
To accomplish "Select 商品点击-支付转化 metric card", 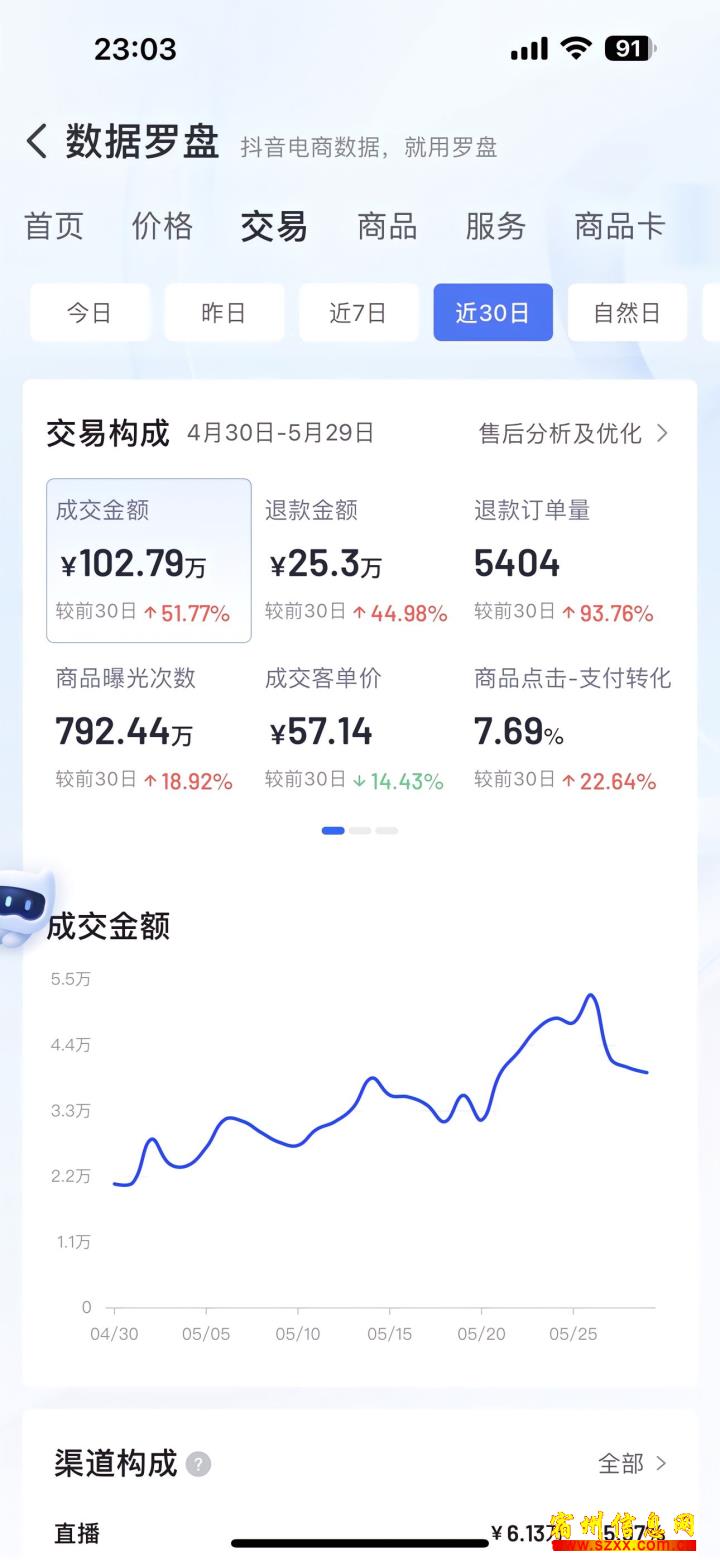I will (570, 730).
